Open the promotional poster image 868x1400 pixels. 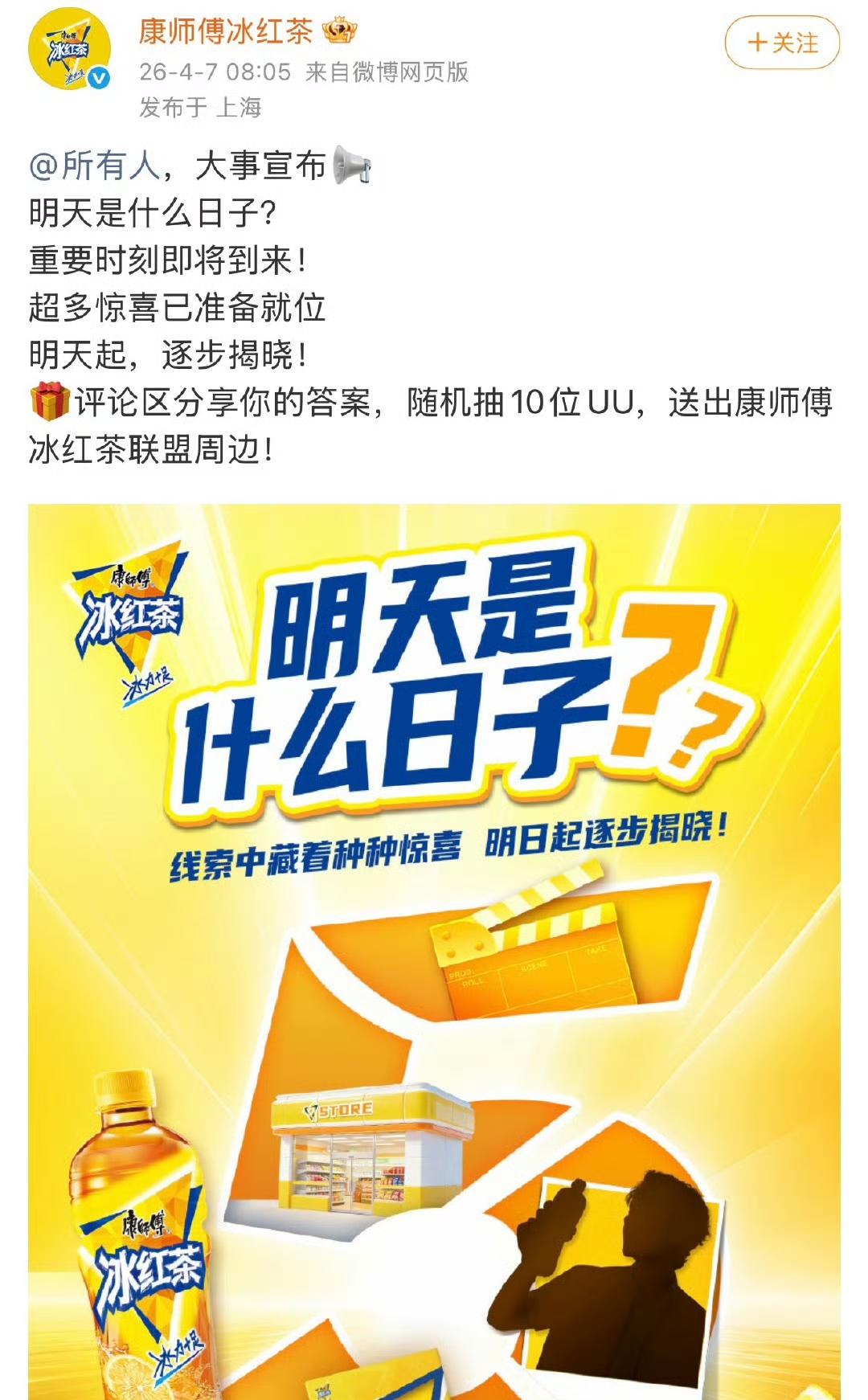click(x=434, y=924)
